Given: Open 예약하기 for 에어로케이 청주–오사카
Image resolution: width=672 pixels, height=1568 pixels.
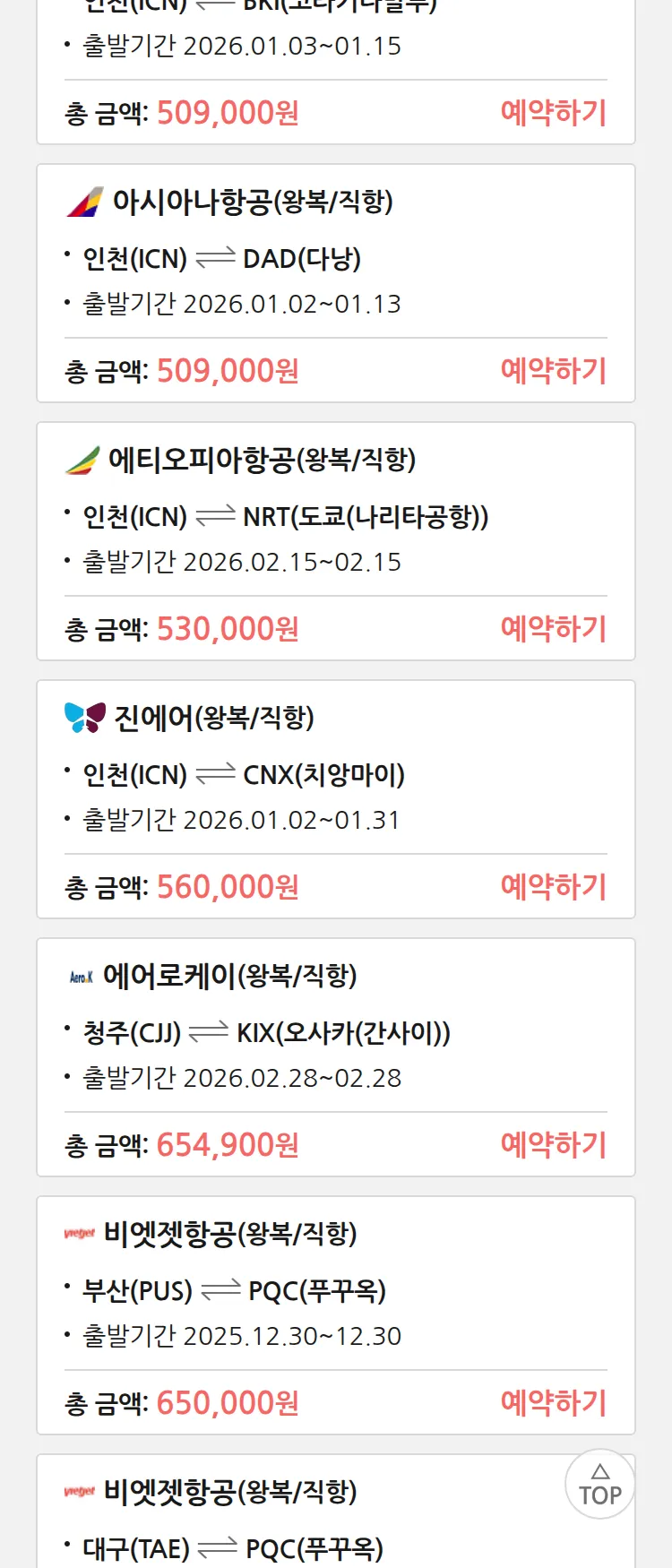Looking at the screenshot, I should point(553,1145).
